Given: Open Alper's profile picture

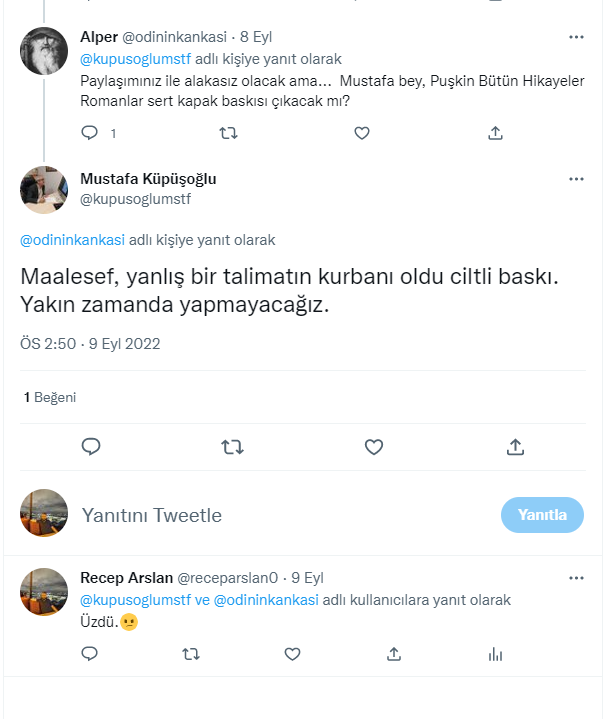Looking at the screenshot, I should [x=45, y=52].
